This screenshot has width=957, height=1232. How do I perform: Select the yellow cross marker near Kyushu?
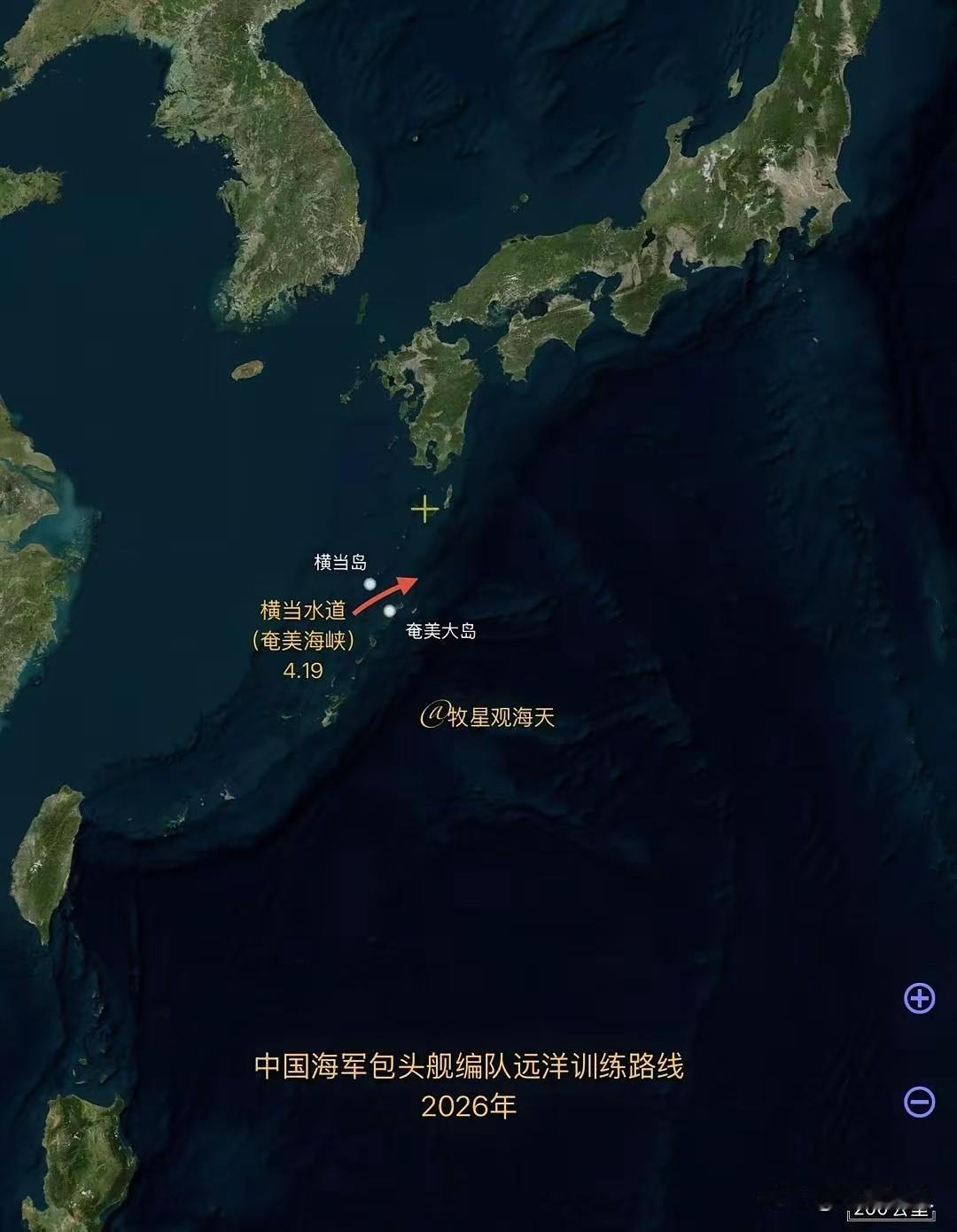coord(425,511)
